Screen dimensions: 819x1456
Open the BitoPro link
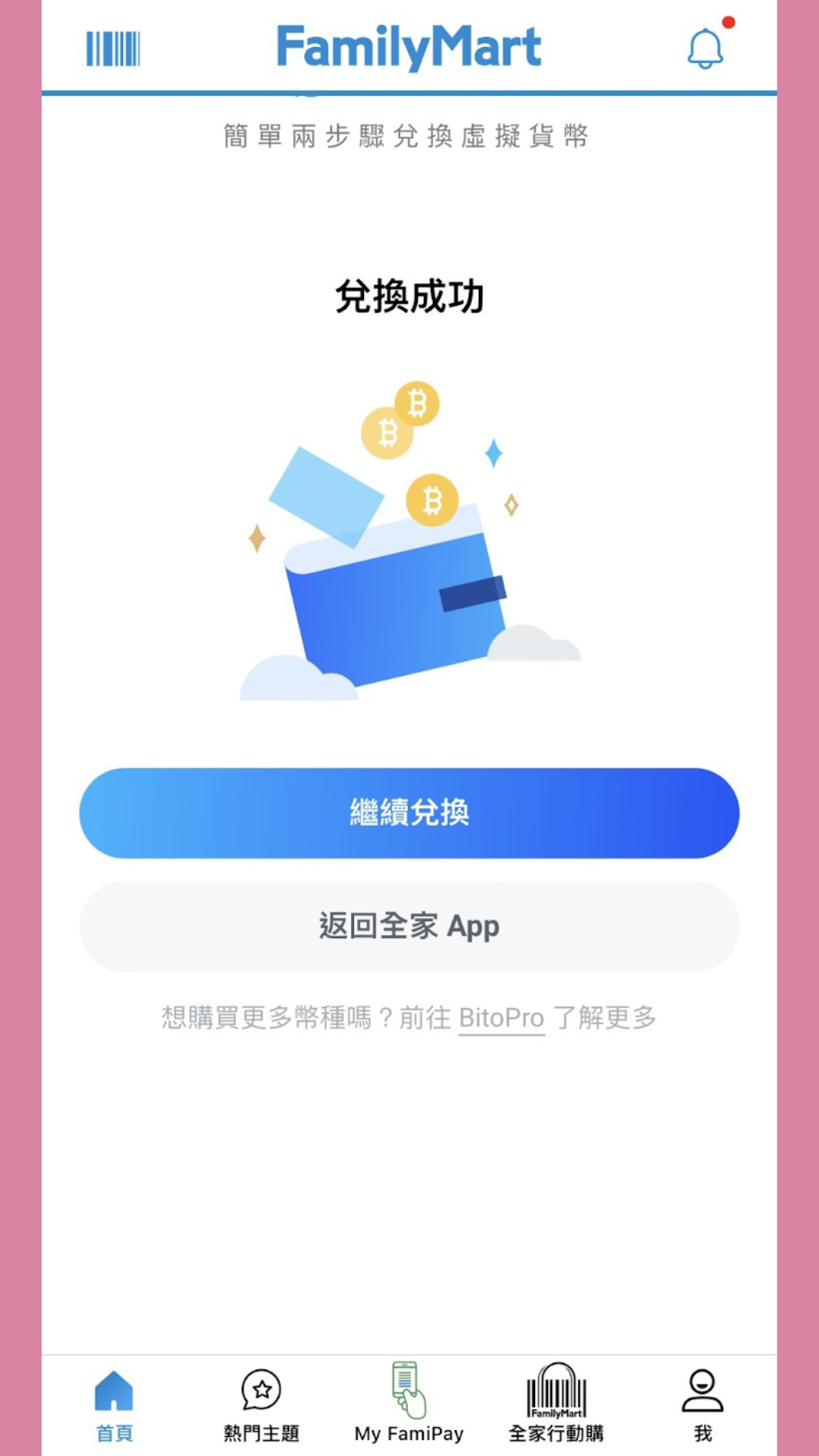[x=501, y=1018]
